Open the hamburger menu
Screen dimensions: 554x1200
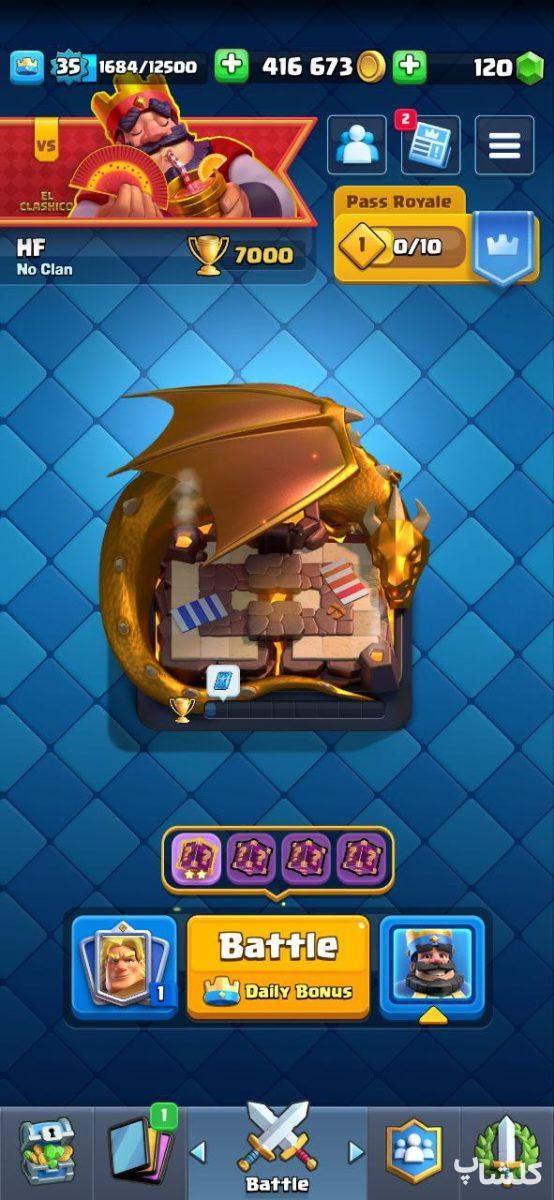tap(504, 146)
